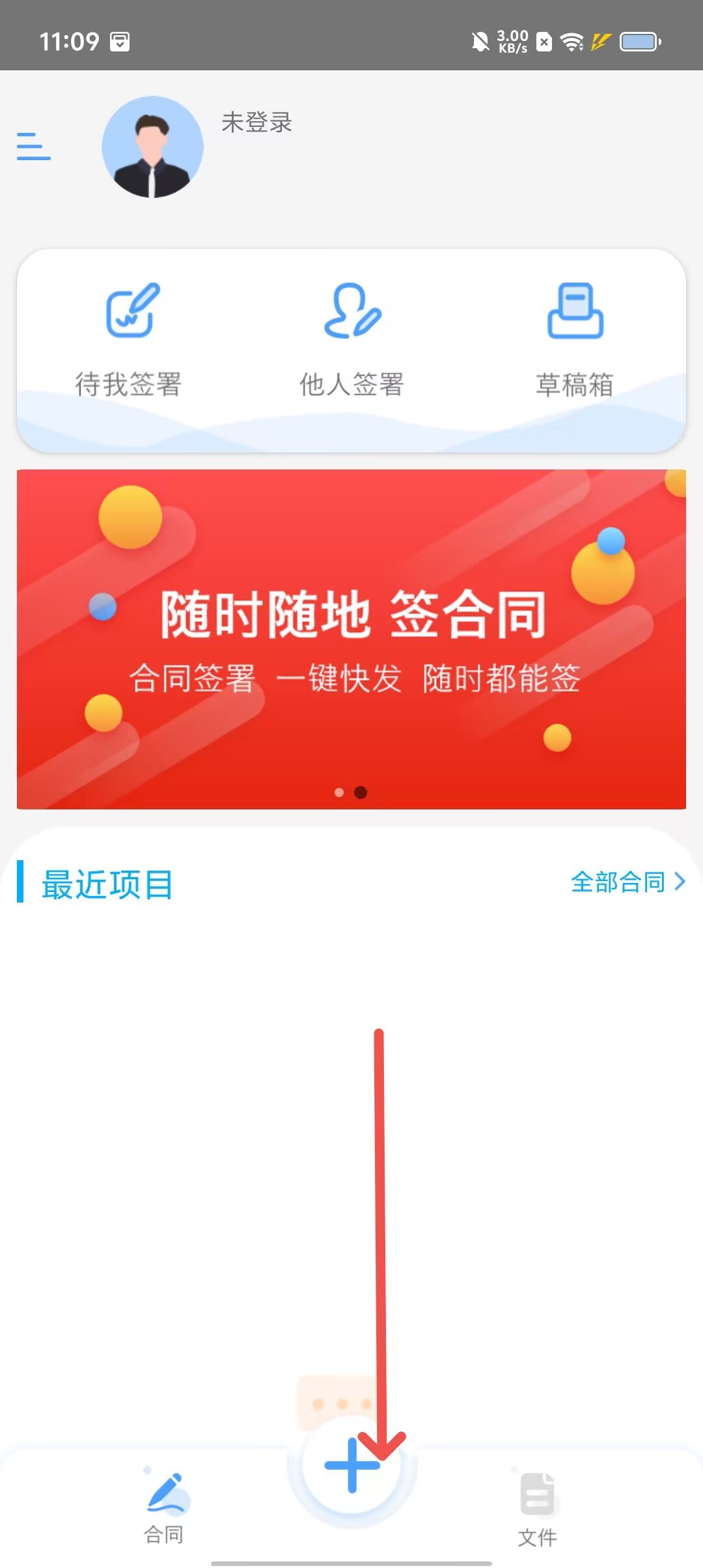Create a new contract with plus button
Viewport: 703px width, 1568px height.
pyautogui.click(x=351, y=1465)
